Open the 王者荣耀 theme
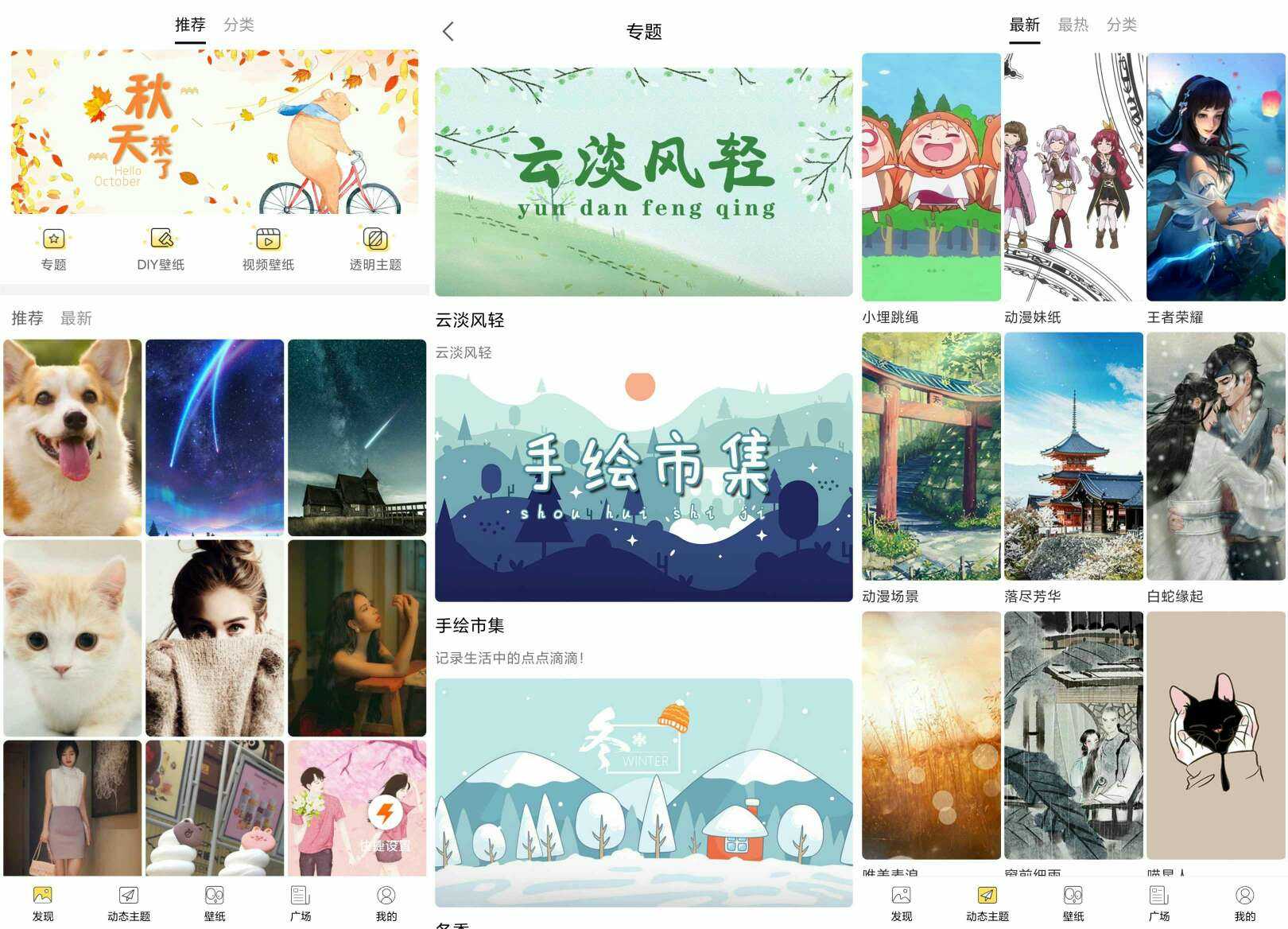Image resolution: width=1288 pixels, height=929 pixels. point(1216,177)
